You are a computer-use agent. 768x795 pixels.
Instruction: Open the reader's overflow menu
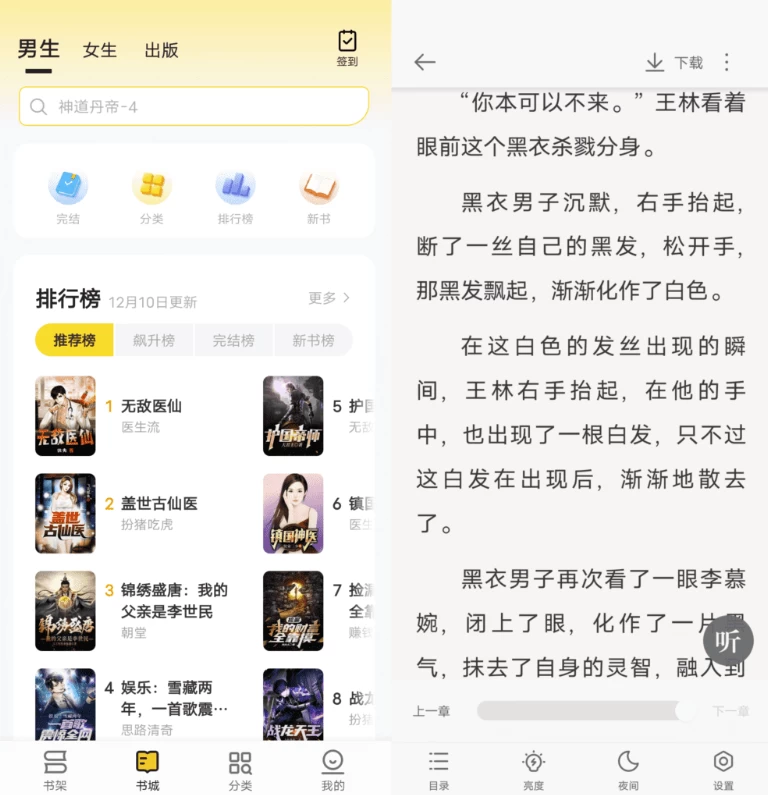(x=727, y=62)
